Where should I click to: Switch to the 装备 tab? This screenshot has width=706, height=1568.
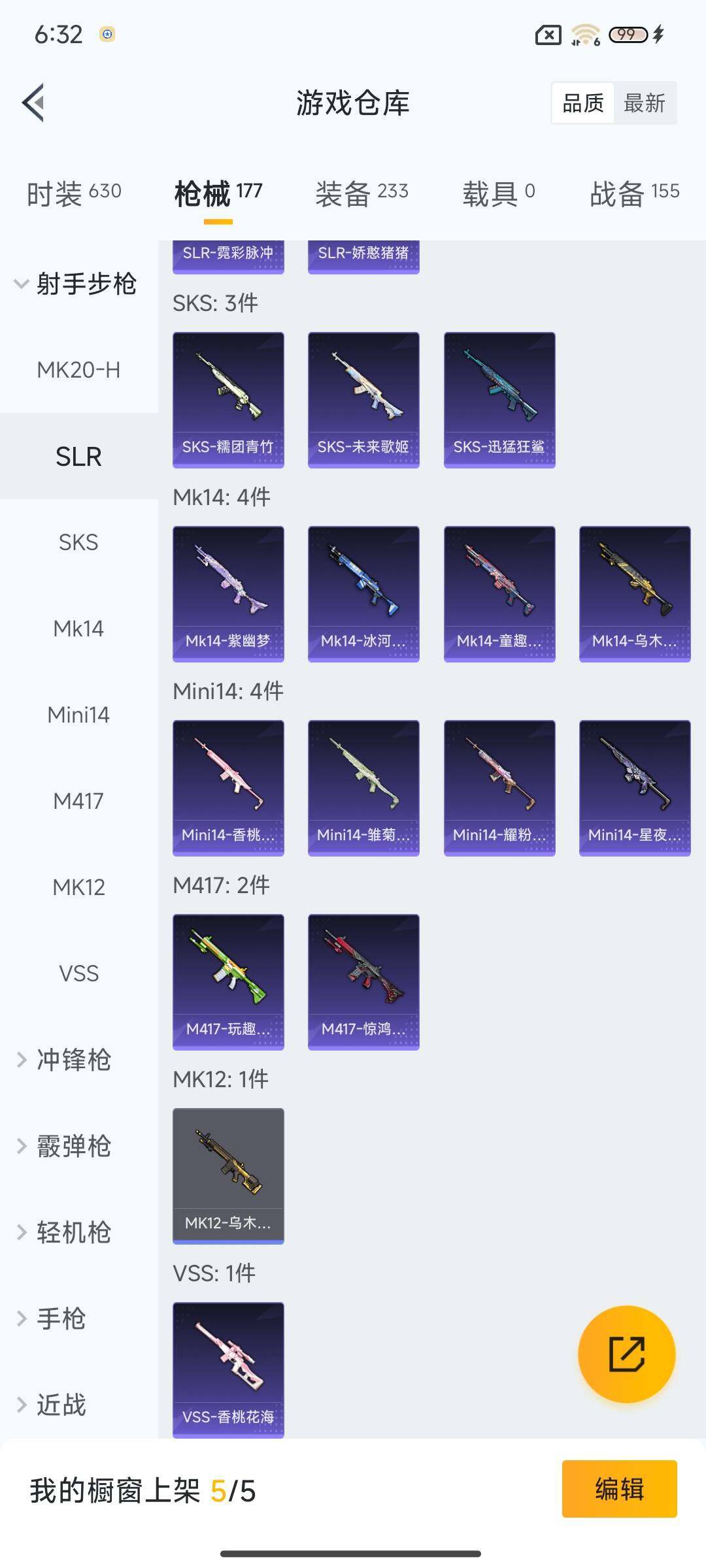tap(361, 193)
